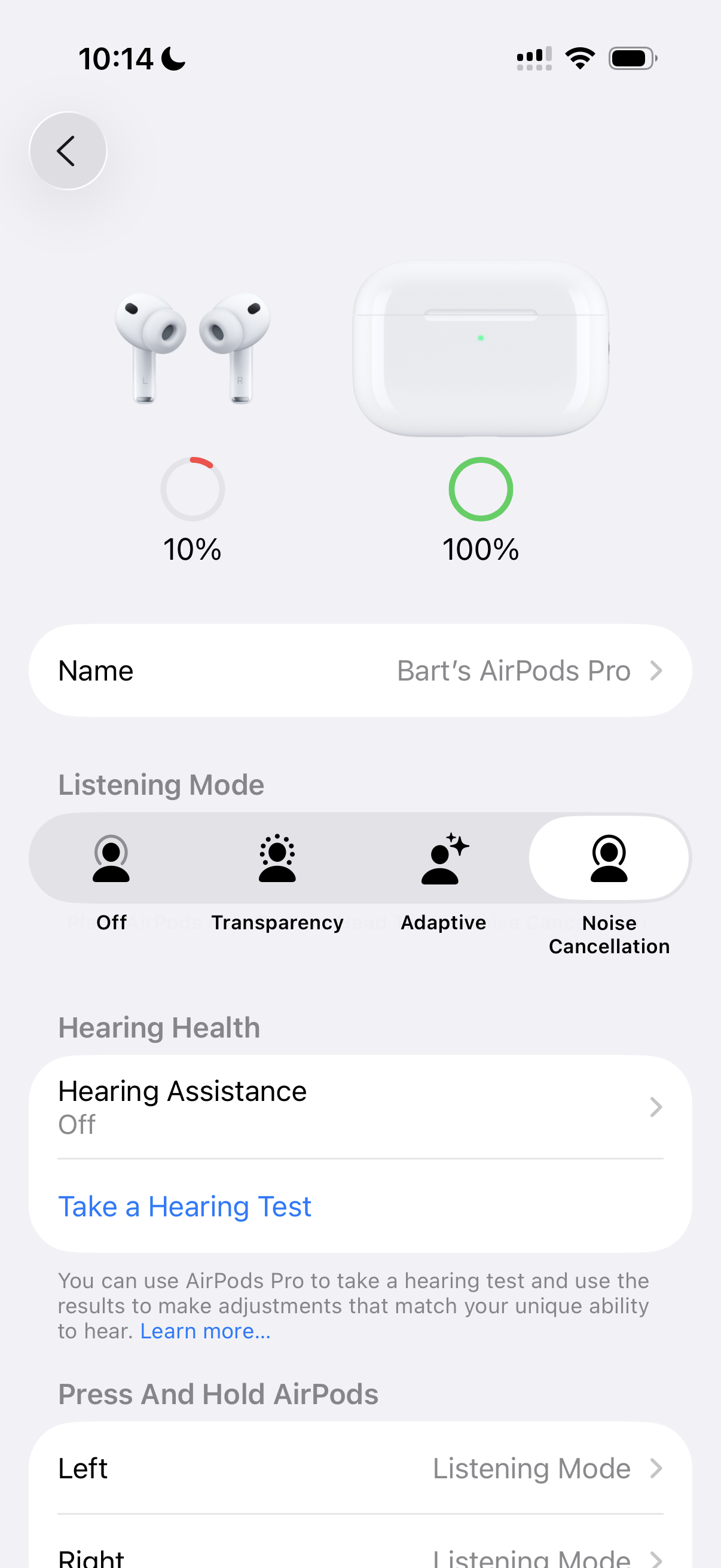Open the Learn more link about hearing test
Image resolution: width=721 pixels, height=1568 pixels.
[206, 1331]
